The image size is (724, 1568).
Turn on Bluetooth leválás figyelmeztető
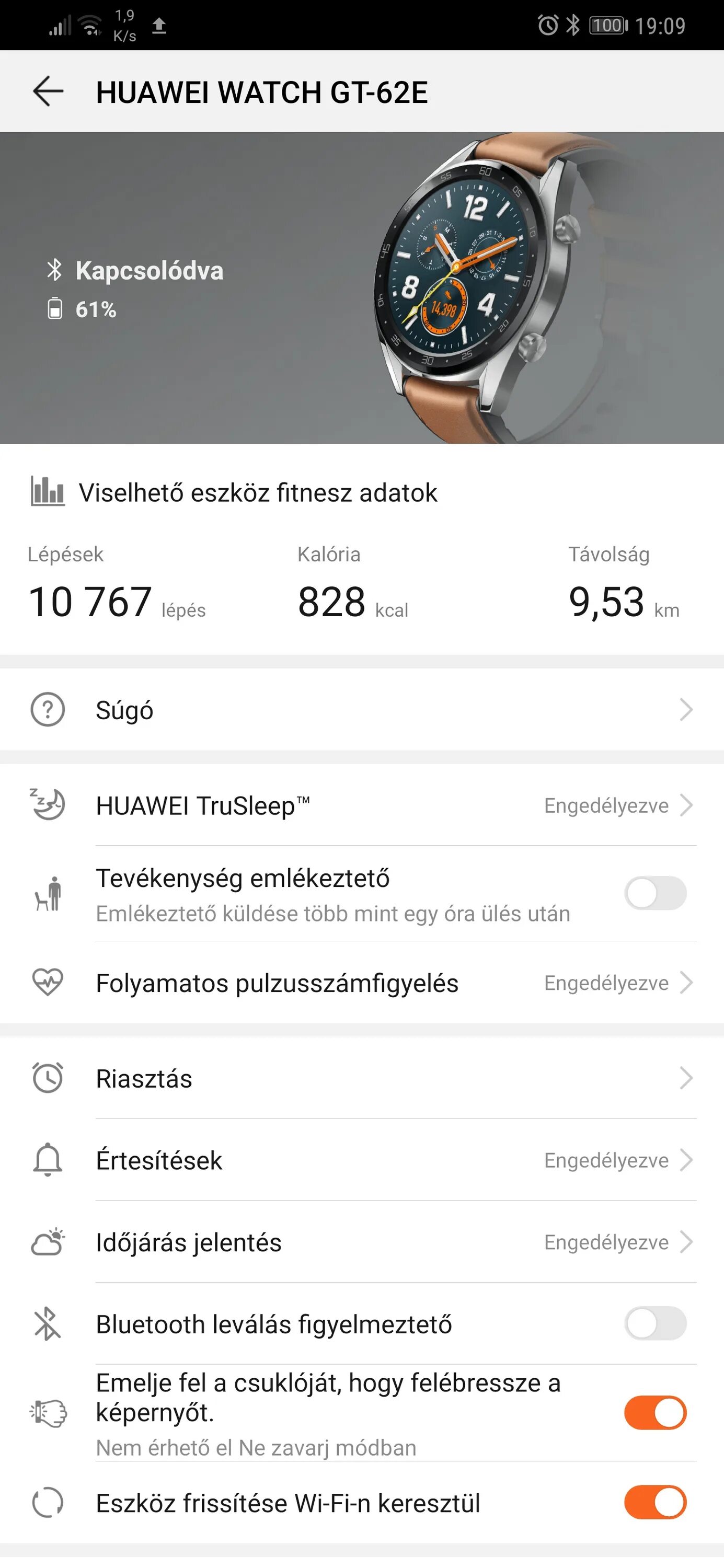654,1324
